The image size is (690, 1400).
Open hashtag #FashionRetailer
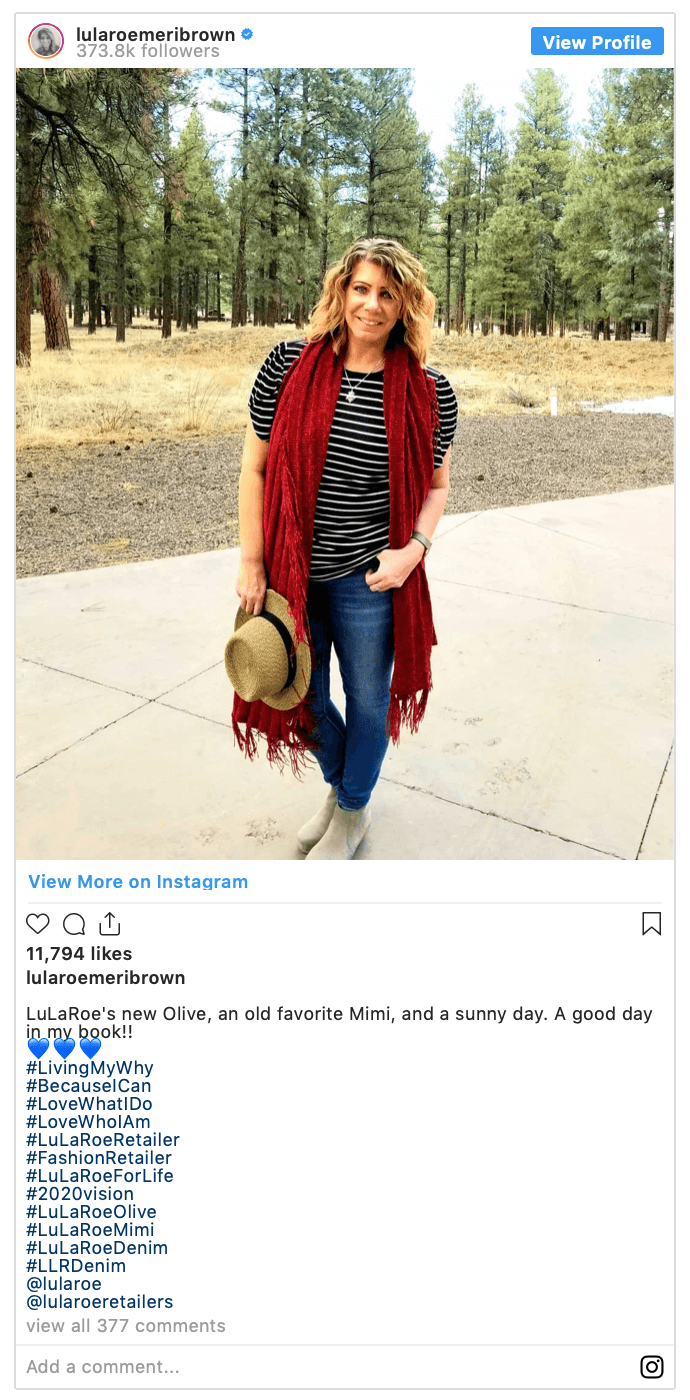coord(99,1158)
